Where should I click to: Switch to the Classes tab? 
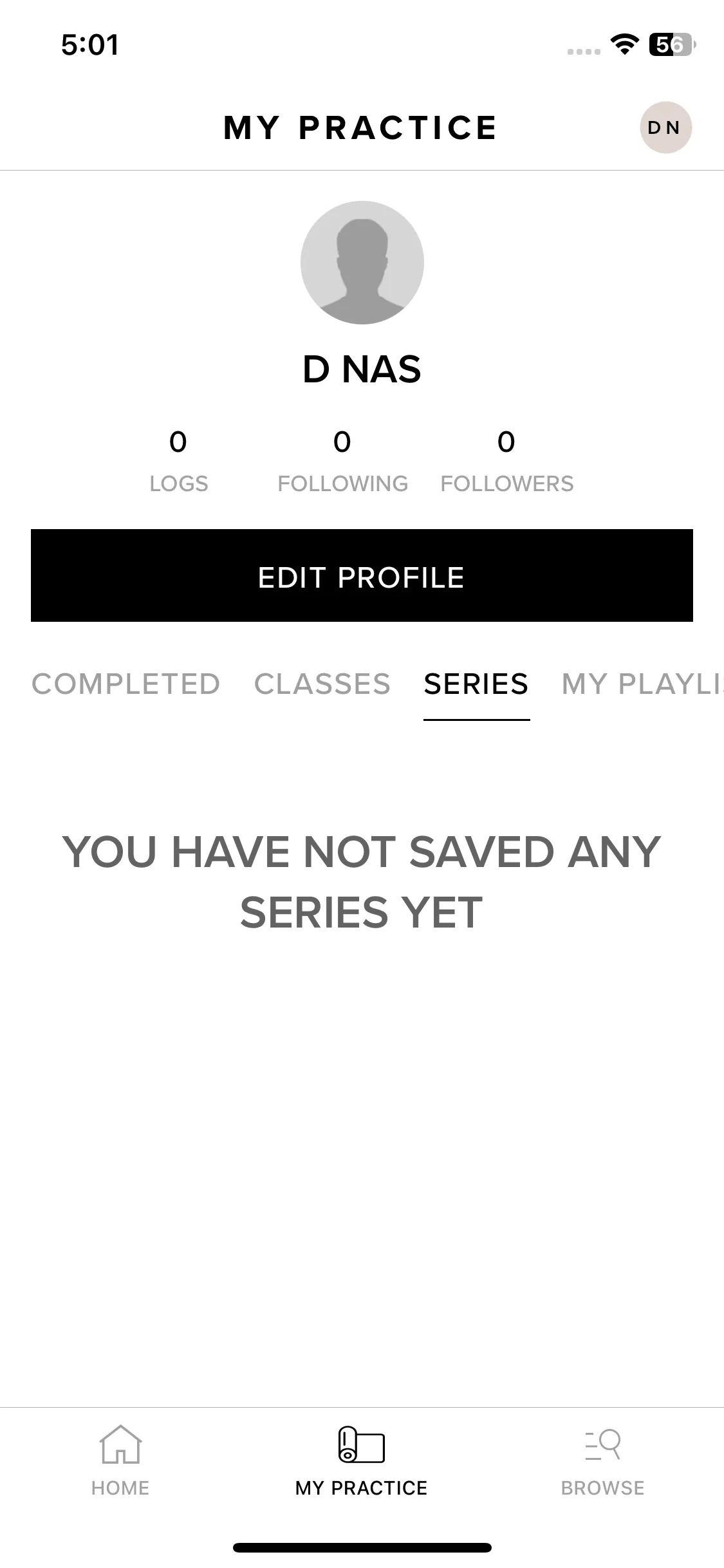click(x=322, y=684)
